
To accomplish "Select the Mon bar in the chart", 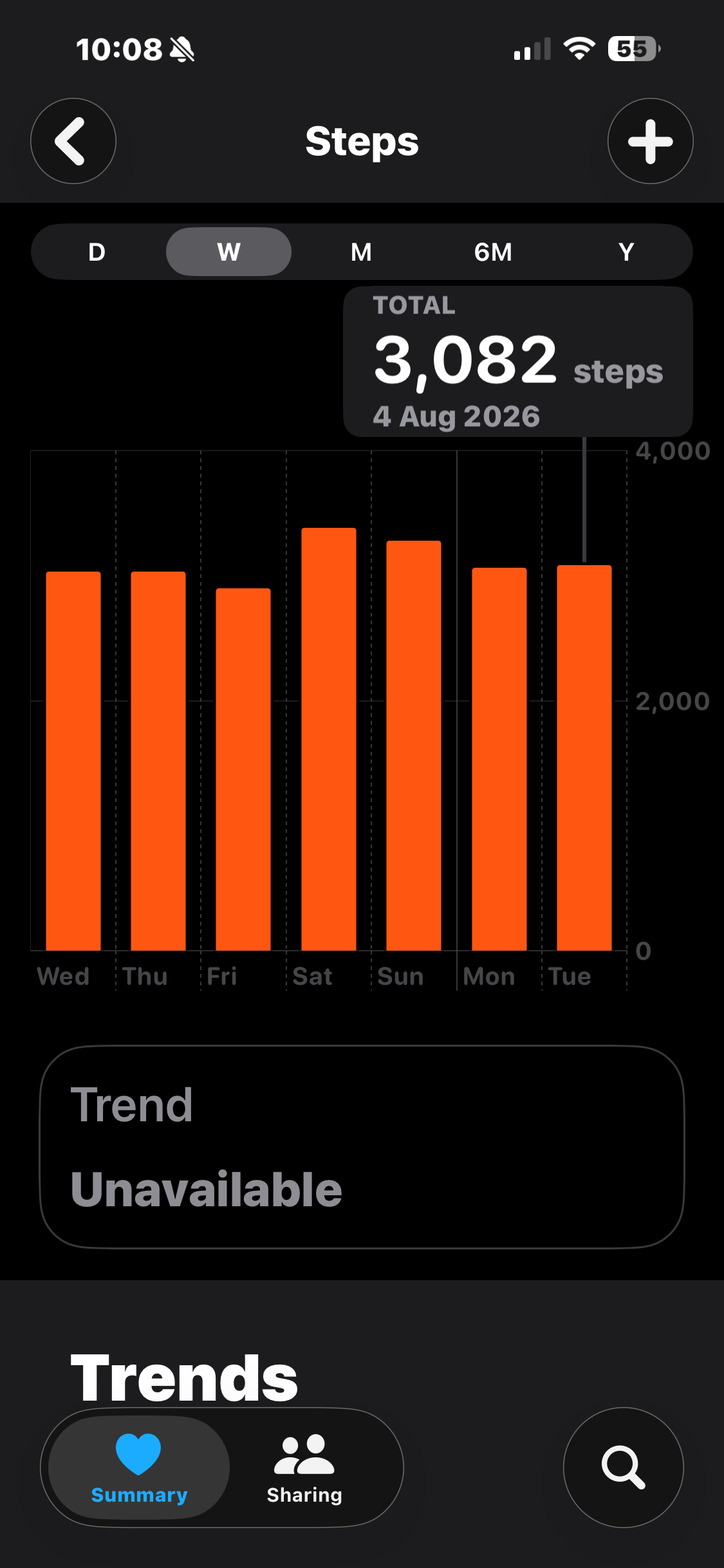I will 499,759.
